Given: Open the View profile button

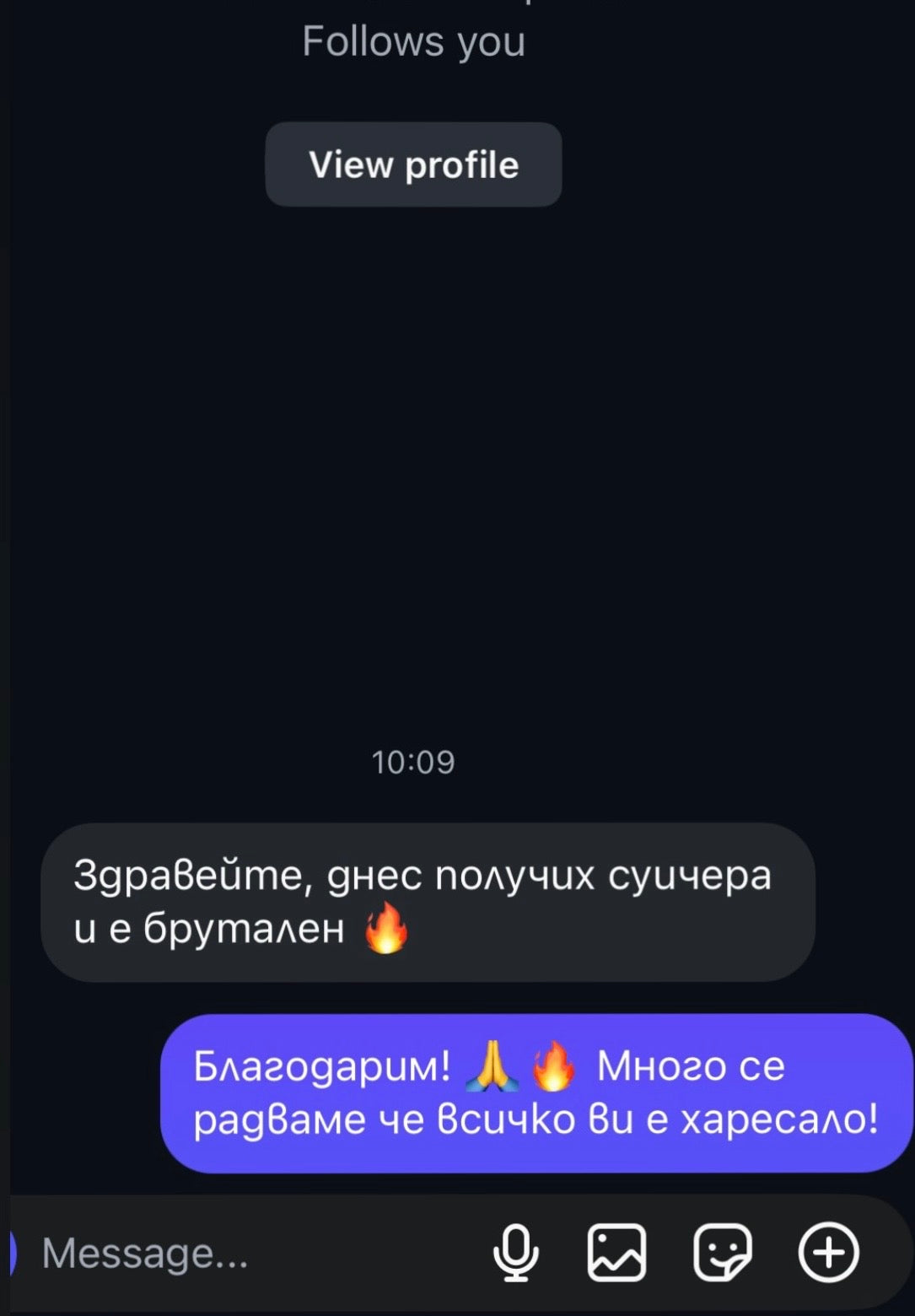Looking at the screenshot, I should point(413,164).
